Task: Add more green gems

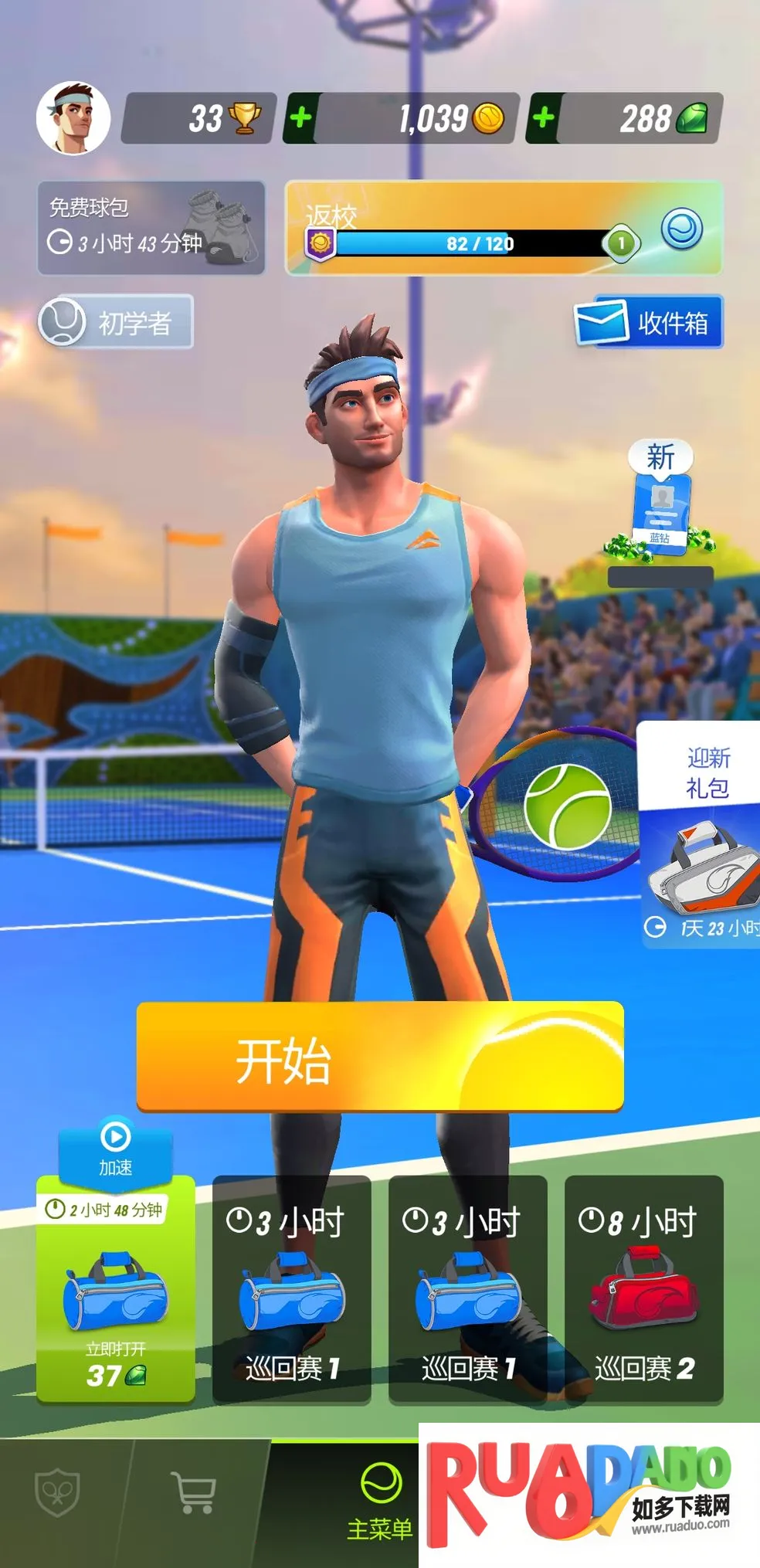Action: [544, 118]
